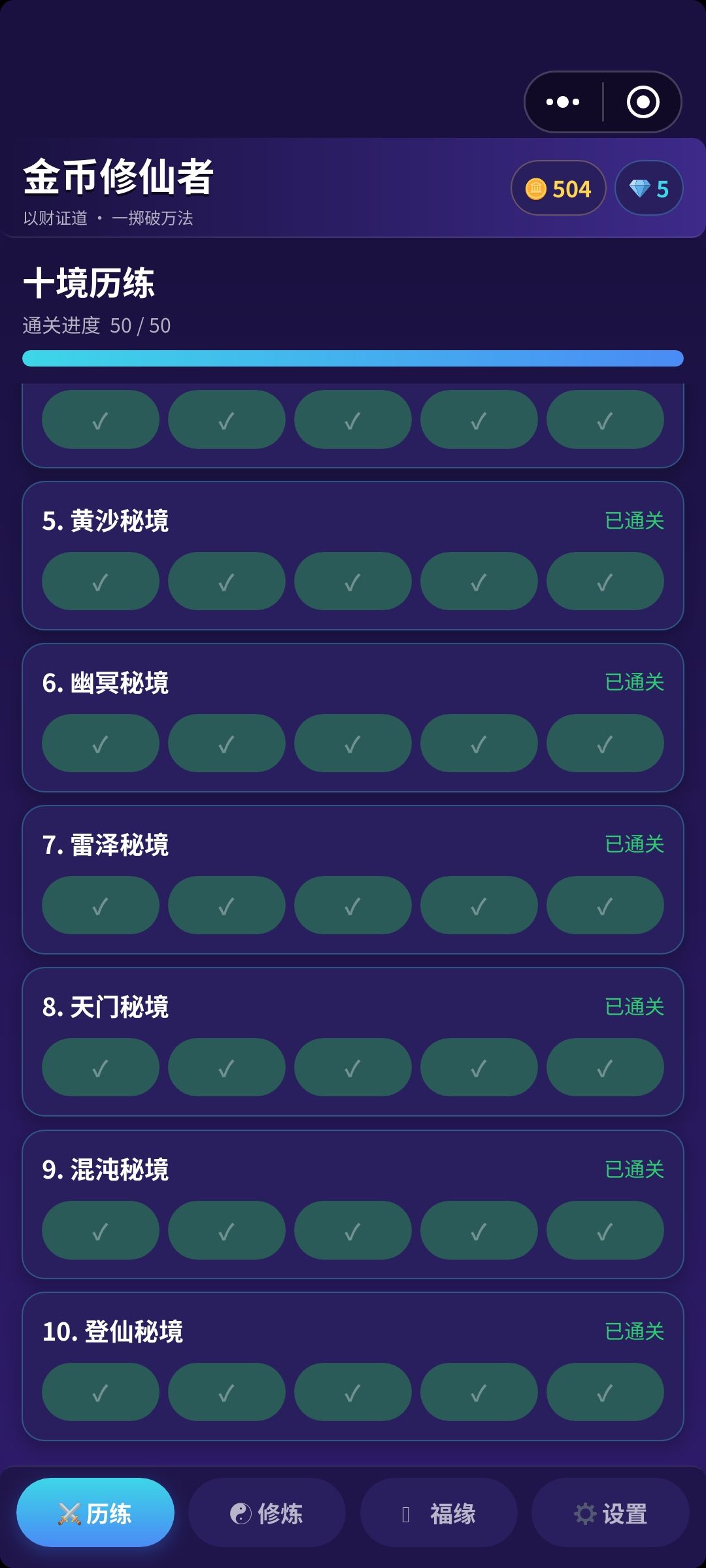The width and height of the screenshot is (706, 1568).
Task: Close the mini-program with the circle button
Action: [x=643, y=102]
